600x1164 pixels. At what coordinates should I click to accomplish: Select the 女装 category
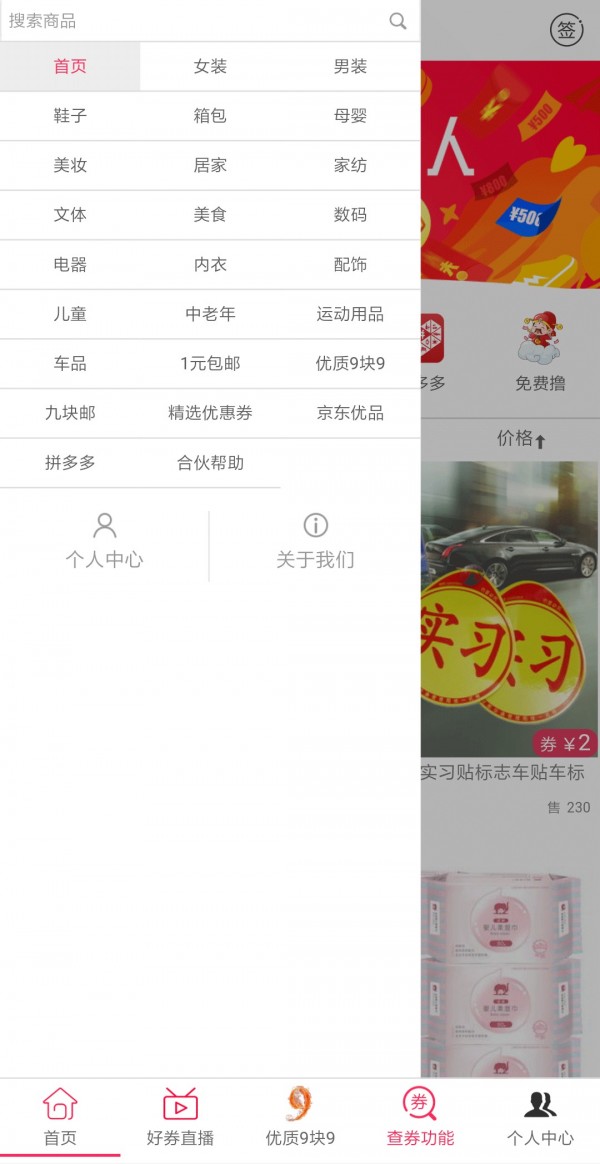[210, 67]
